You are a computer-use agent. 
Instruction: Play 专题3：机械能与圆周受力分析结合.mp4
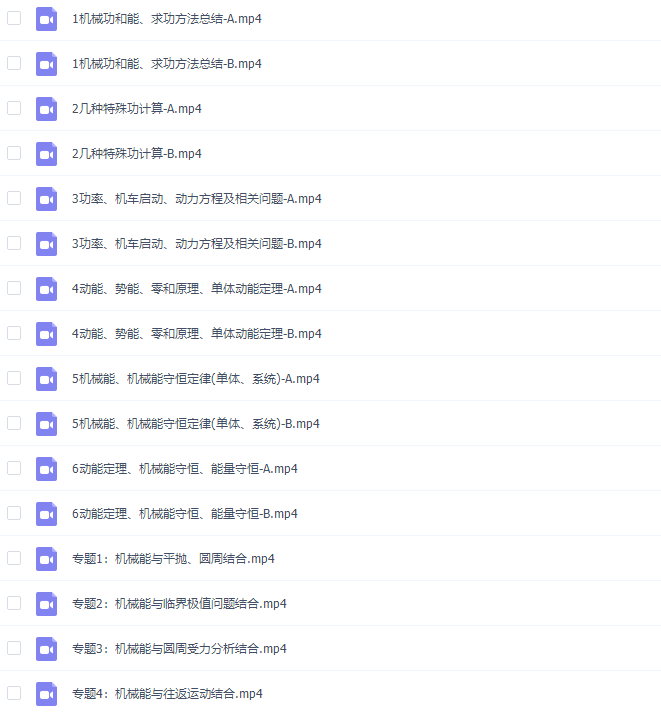[179, 649]
